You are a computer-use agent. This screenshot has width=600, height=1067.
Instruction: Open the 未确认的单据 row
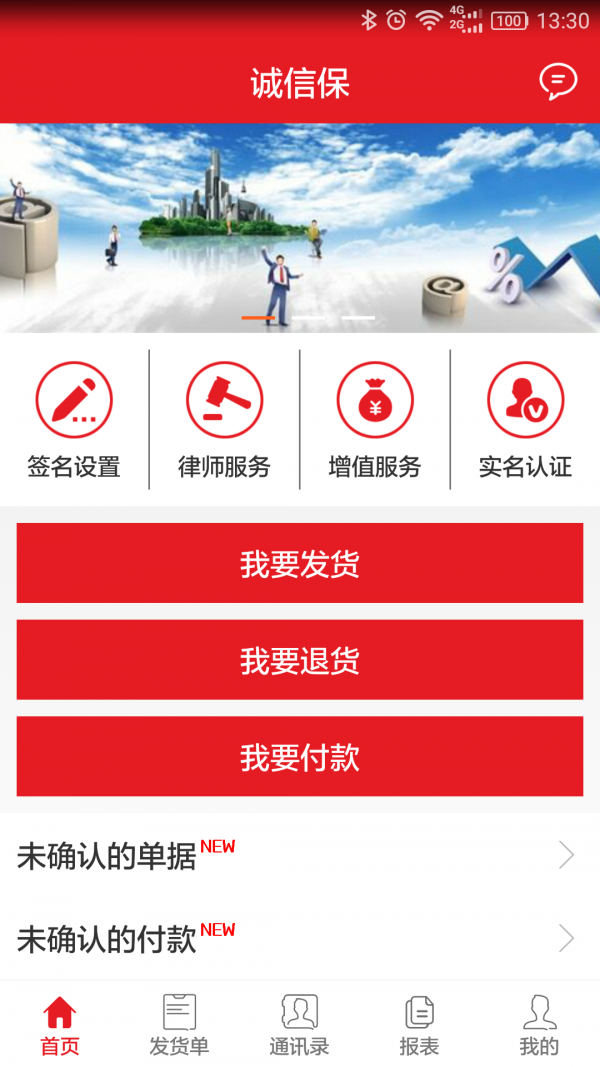coord(300,856)
